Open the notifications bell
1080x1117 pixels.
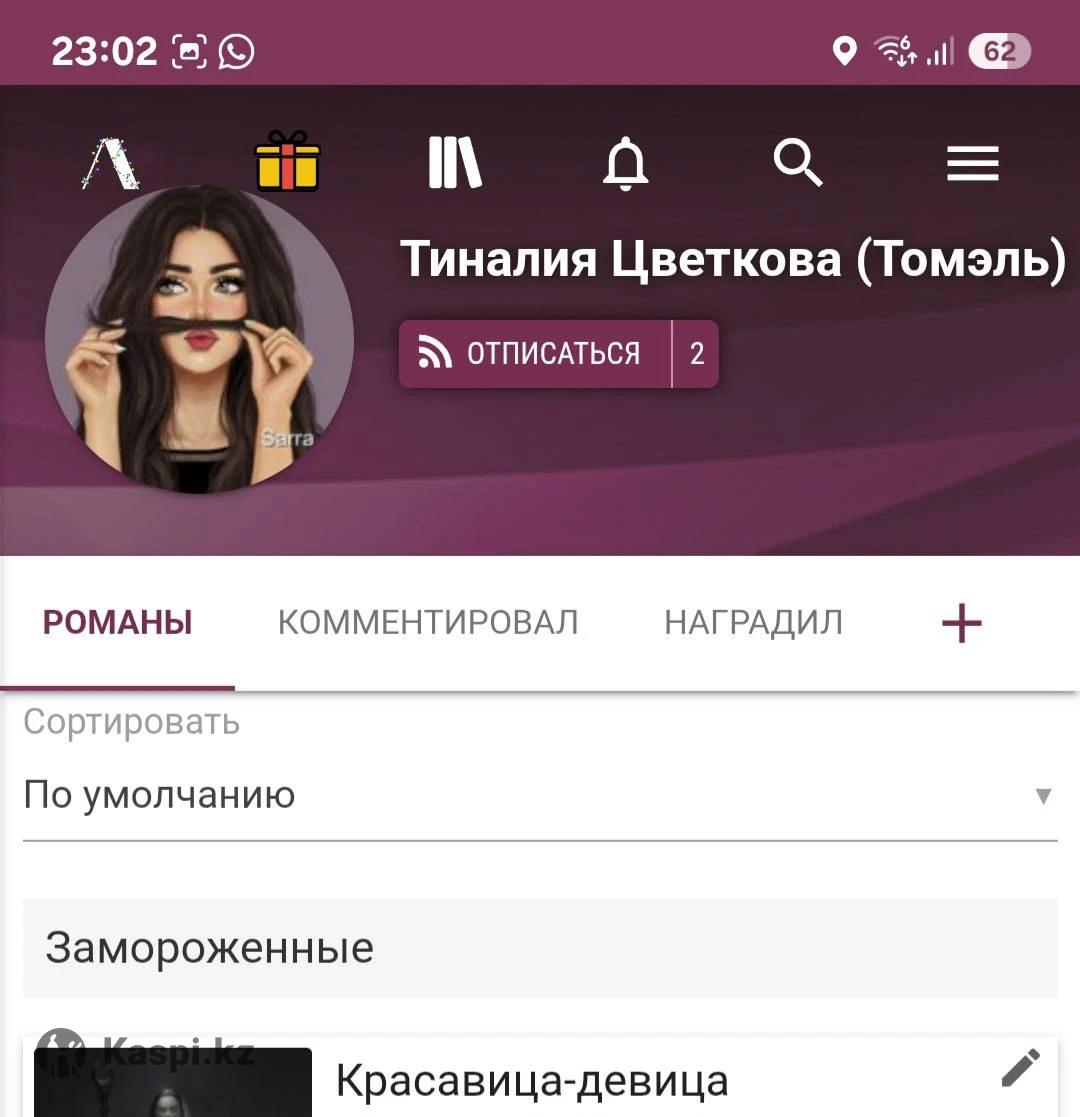click(626, 163)
